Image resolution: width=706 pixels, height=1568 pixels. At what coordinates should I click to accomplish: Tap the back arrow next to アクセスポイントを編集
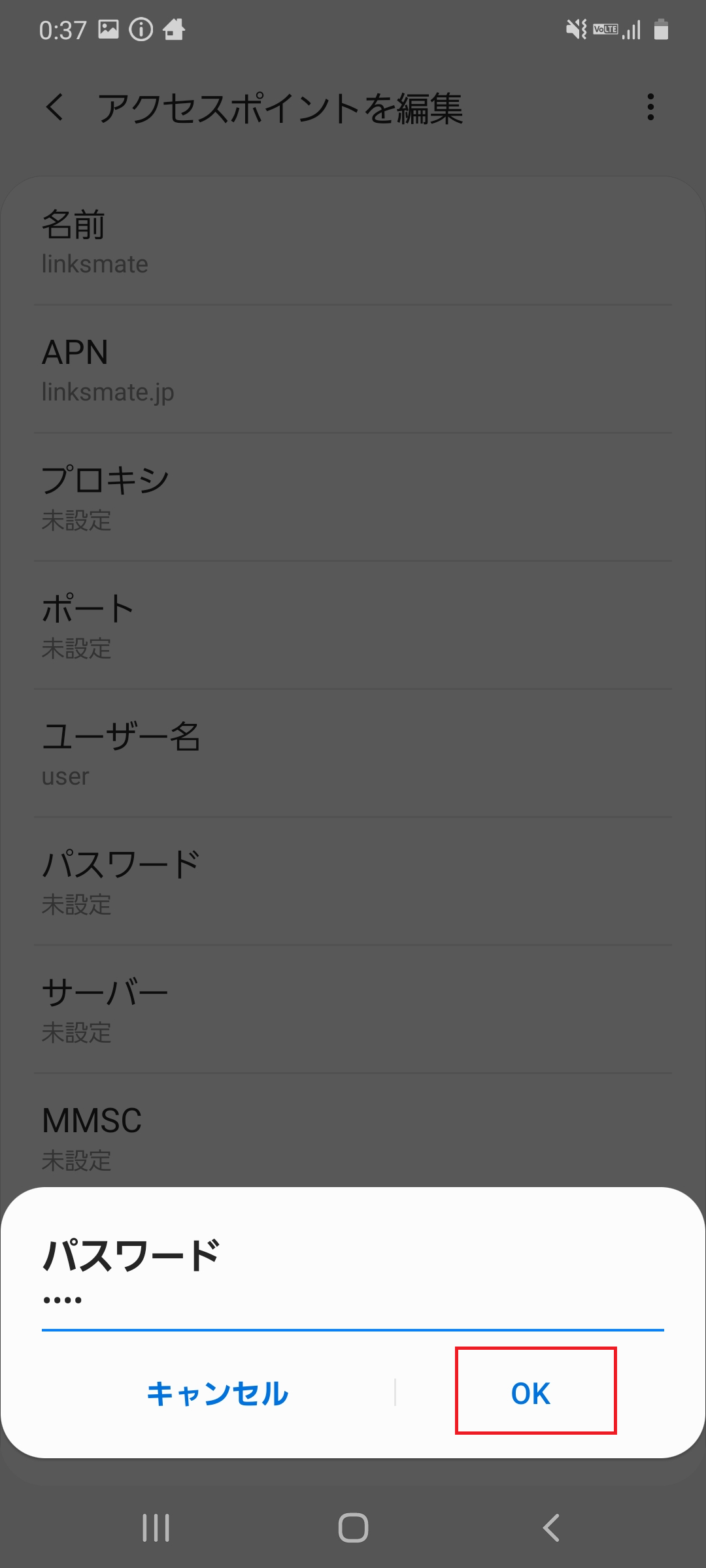point(56,108)
